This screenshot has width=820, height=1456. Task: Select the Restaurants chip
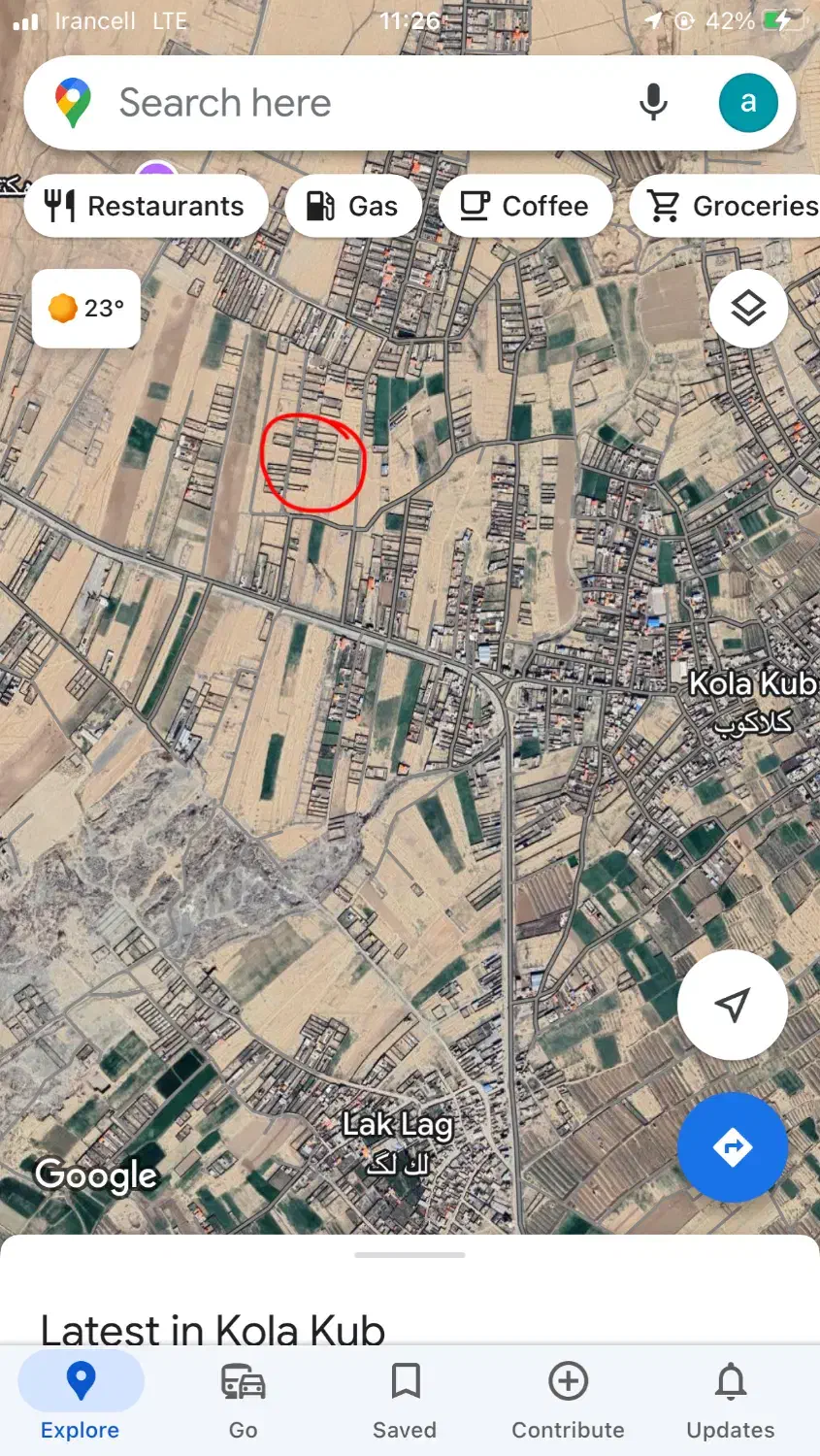(146, 206)
